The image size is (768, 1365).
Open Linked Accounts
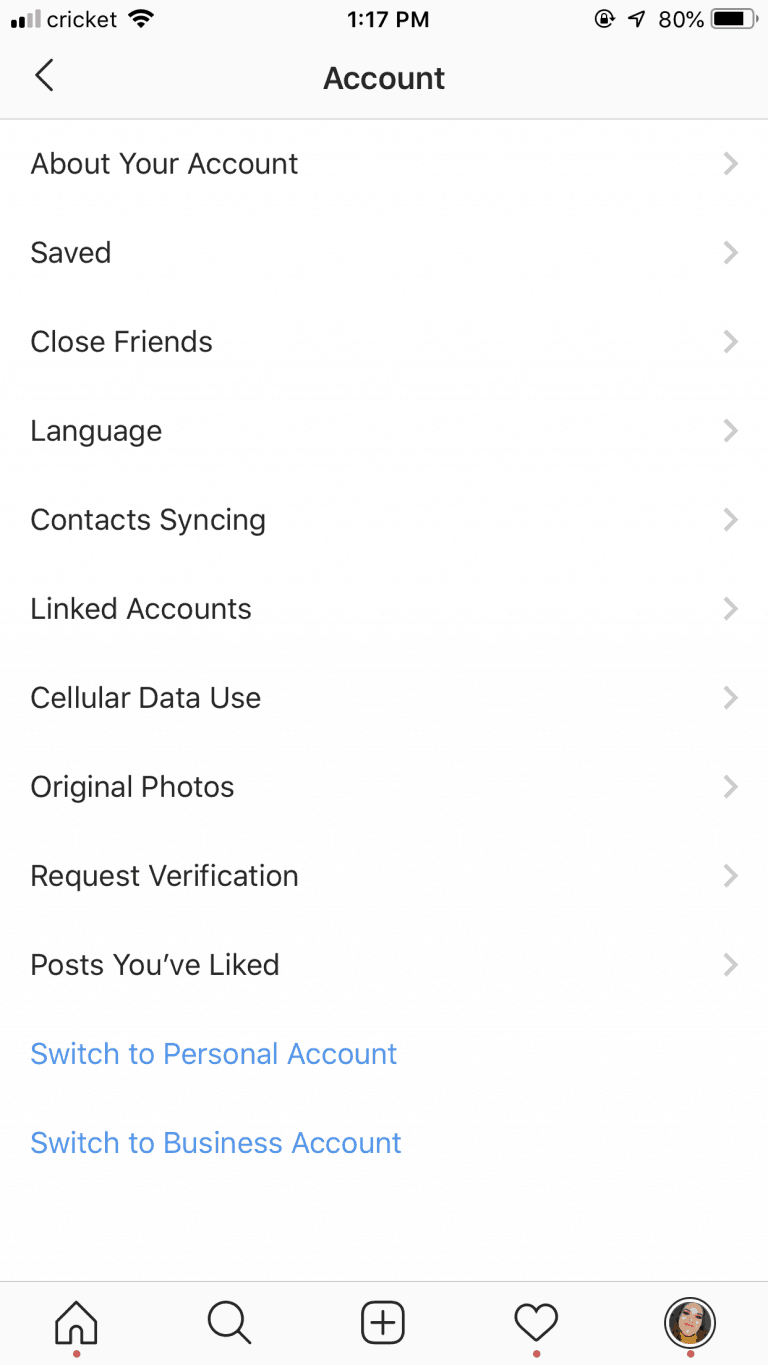tap(384, 609)
